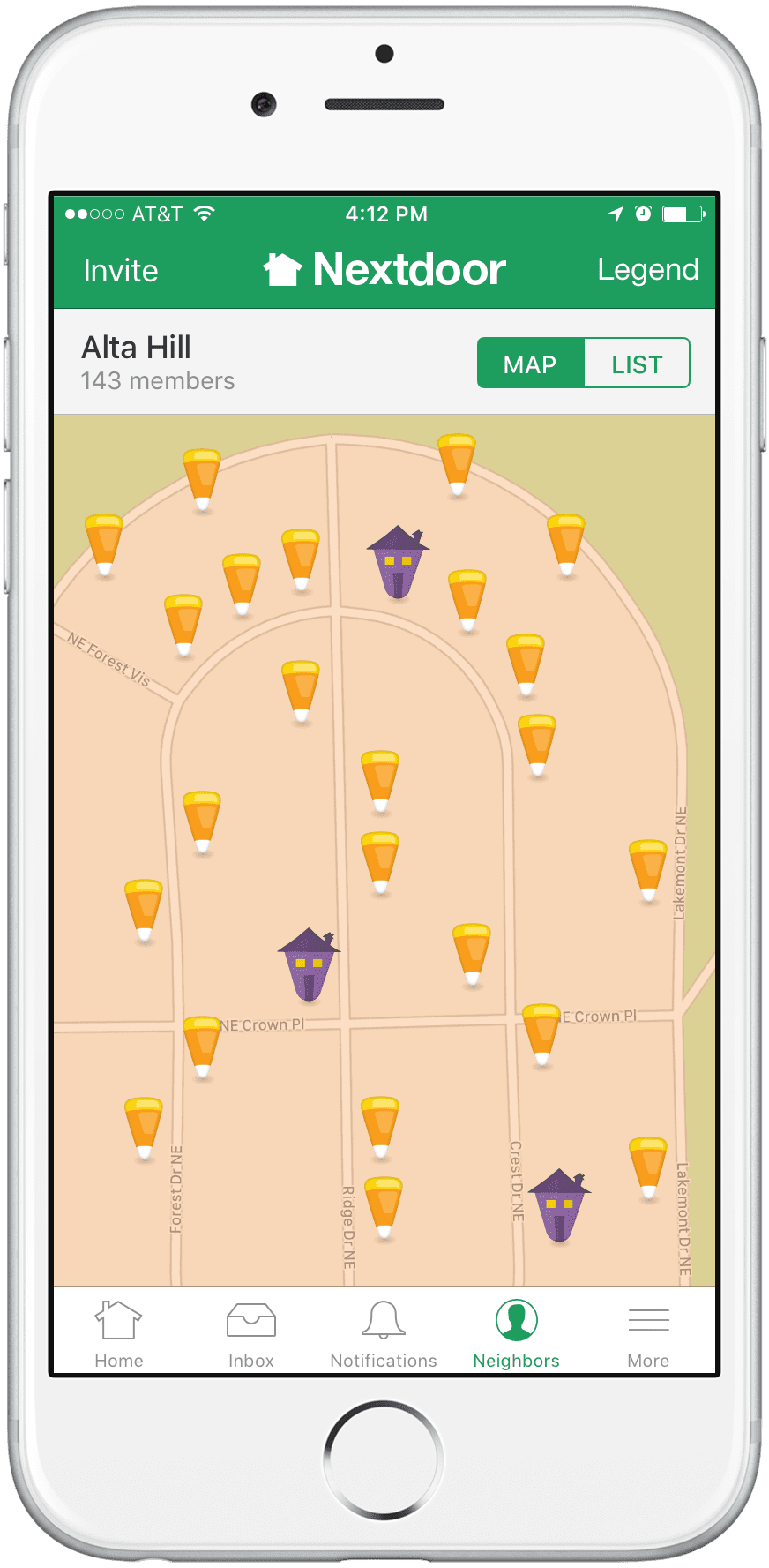Select the MAP view segment
The width and height of the screenshot is (769, 1568).
click(530, 364)
